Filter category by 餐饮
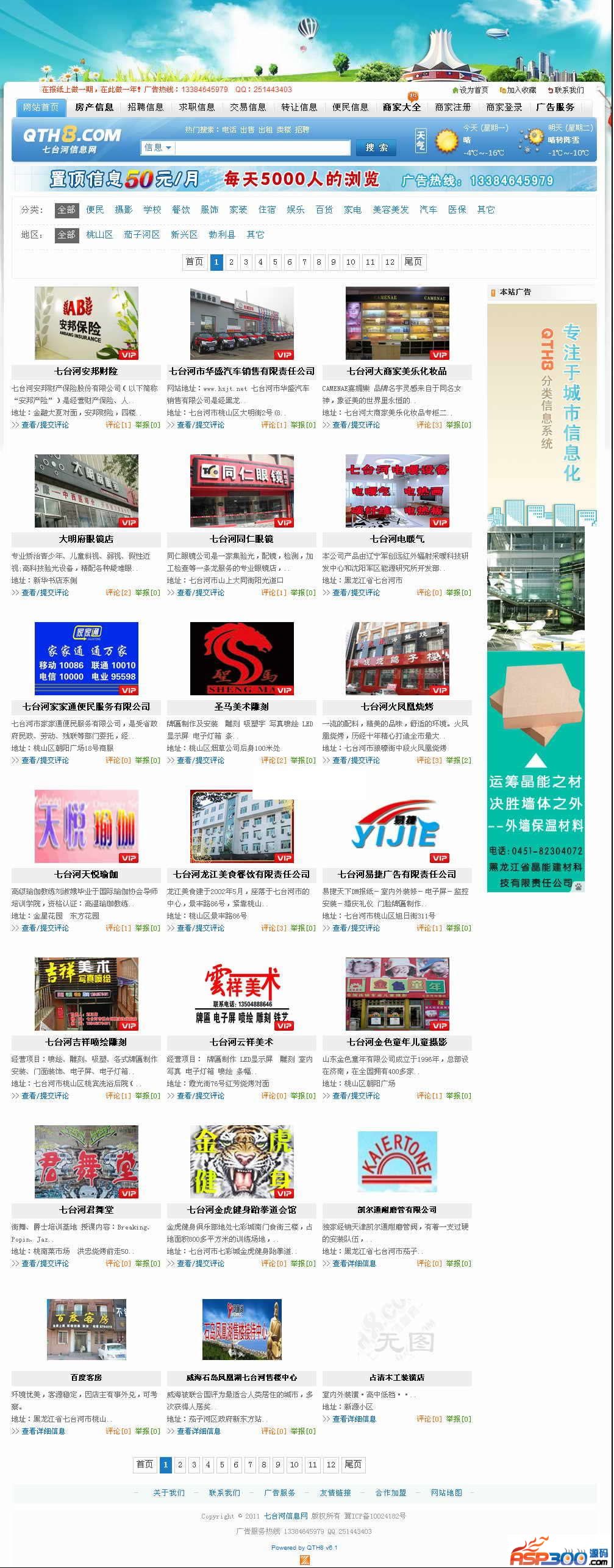 pyautogui.click(x=180, y=210)
